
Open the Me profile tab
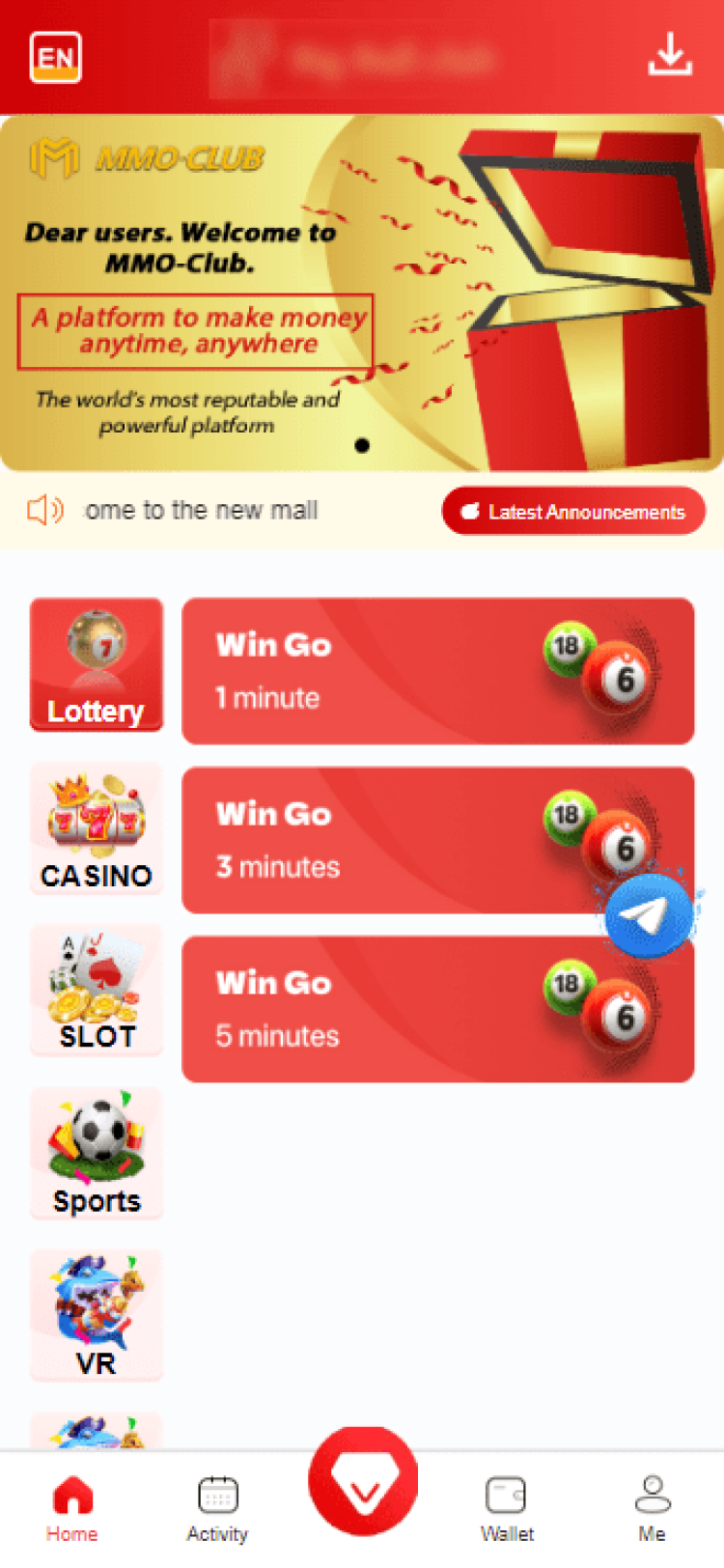(x=652, y=1508)
